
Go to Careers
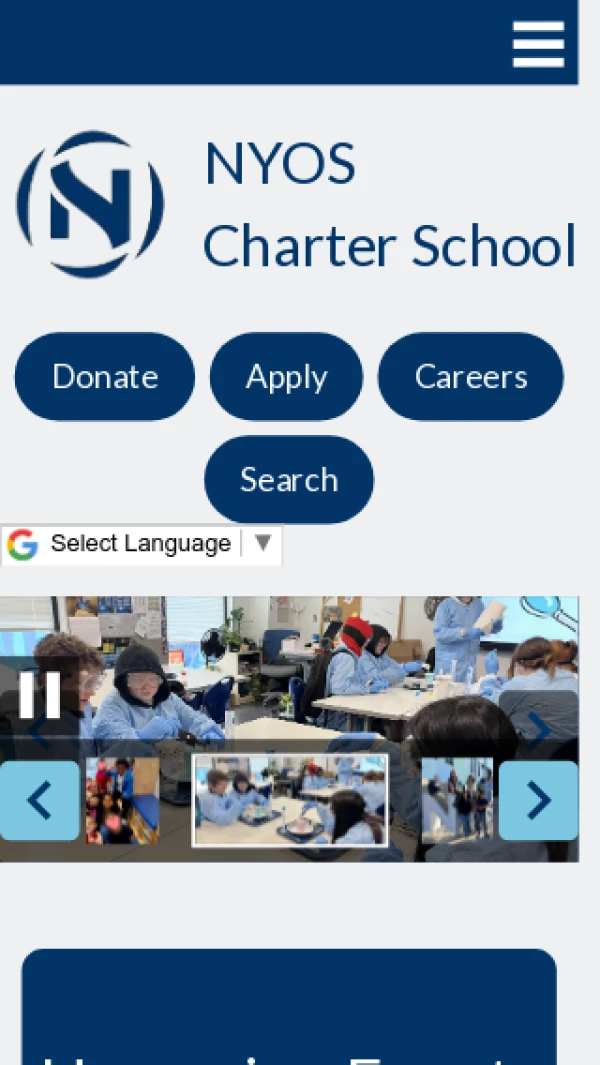click(x=471, y=377)
